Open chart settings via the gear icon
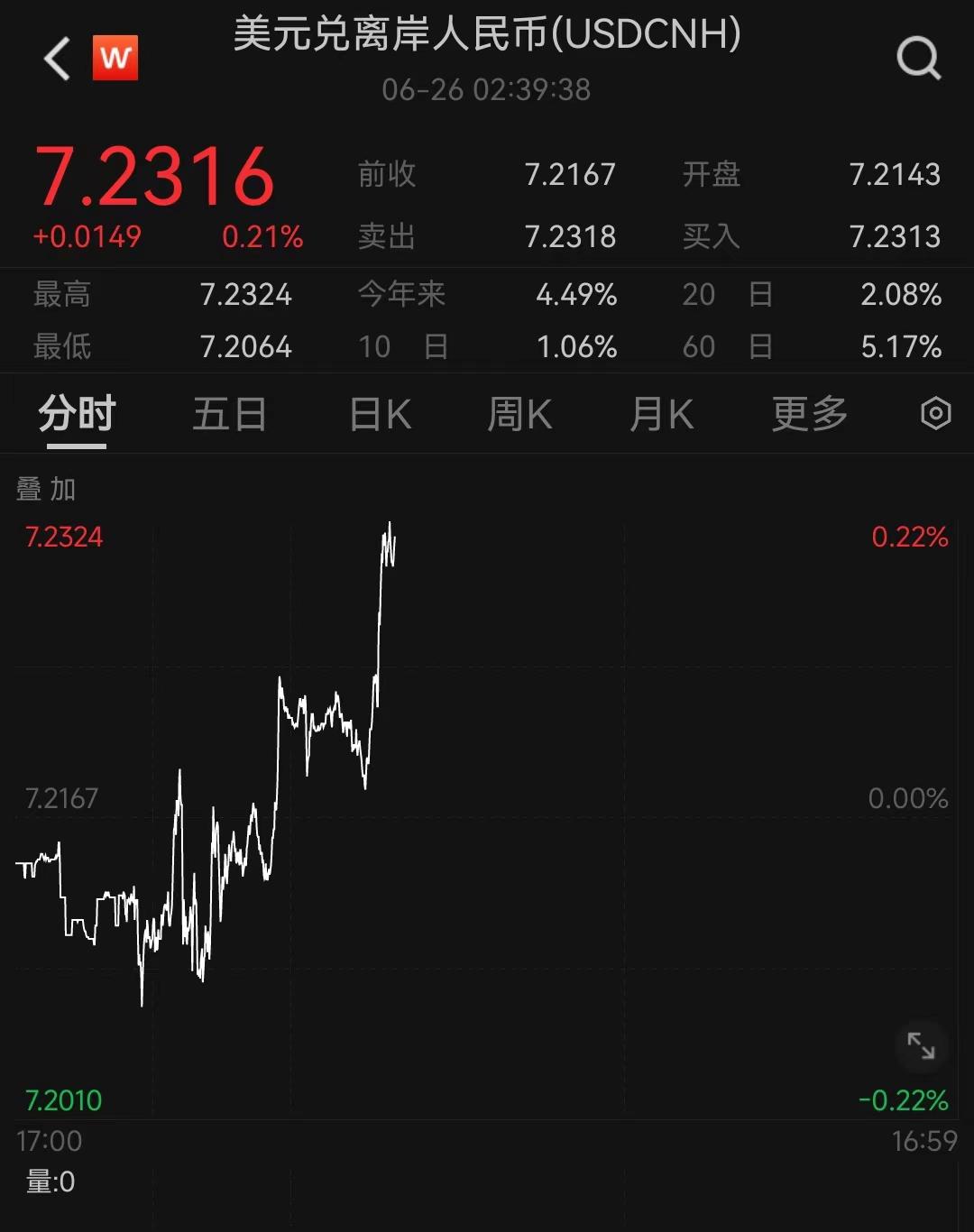This screenshot has width=974, height=1232. pos(935,414)
